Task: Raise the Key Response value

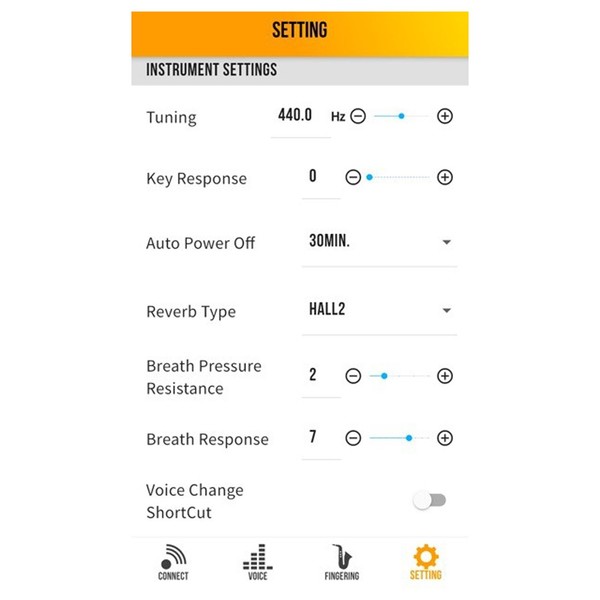Action: coord(445,177)
